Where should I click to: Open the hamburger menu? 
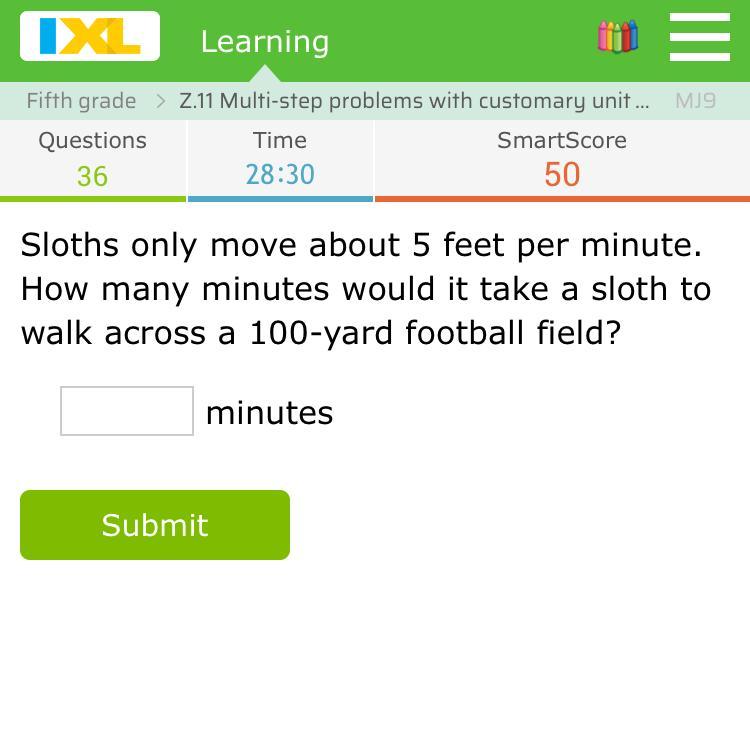tap(699, 38)
